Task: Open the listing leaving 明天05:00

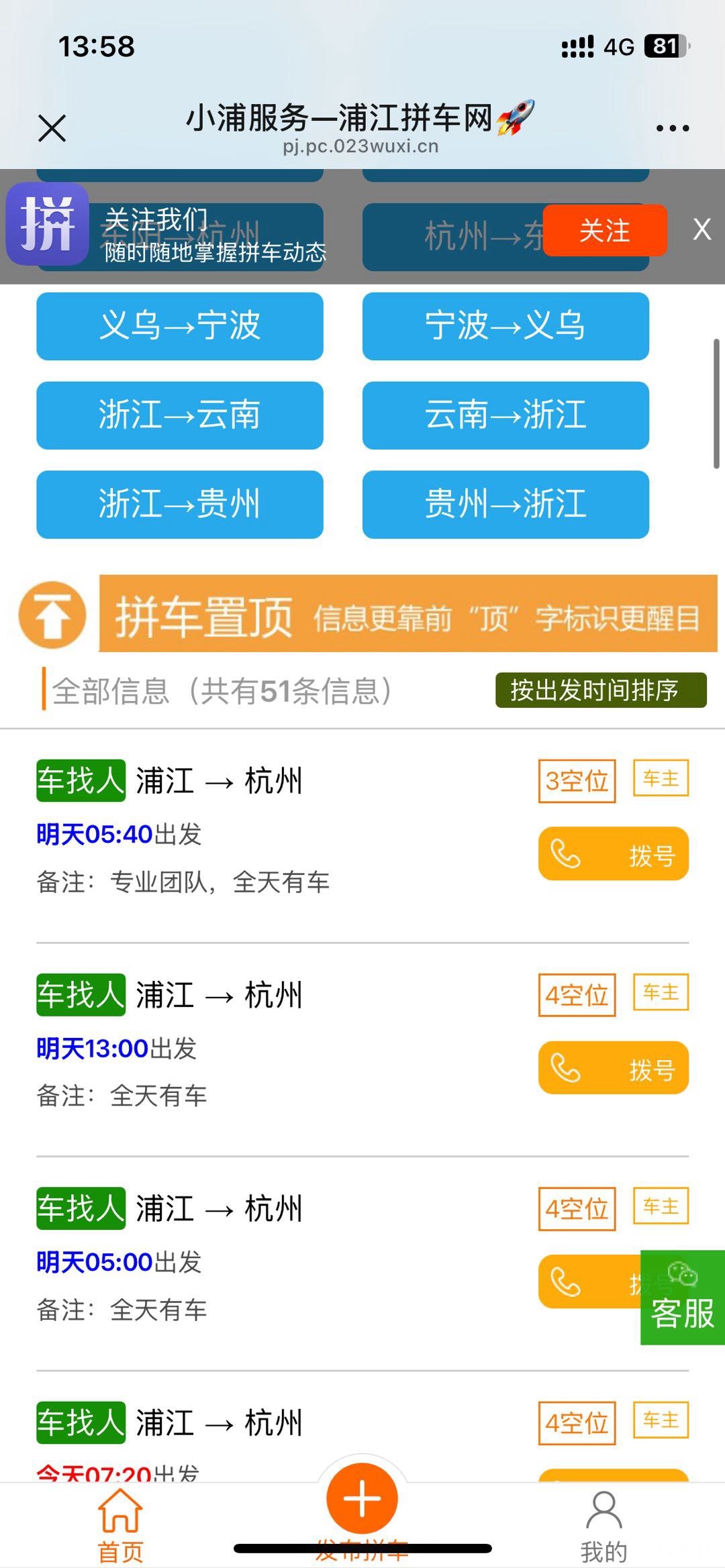Action: click(x=362, y=1263)
